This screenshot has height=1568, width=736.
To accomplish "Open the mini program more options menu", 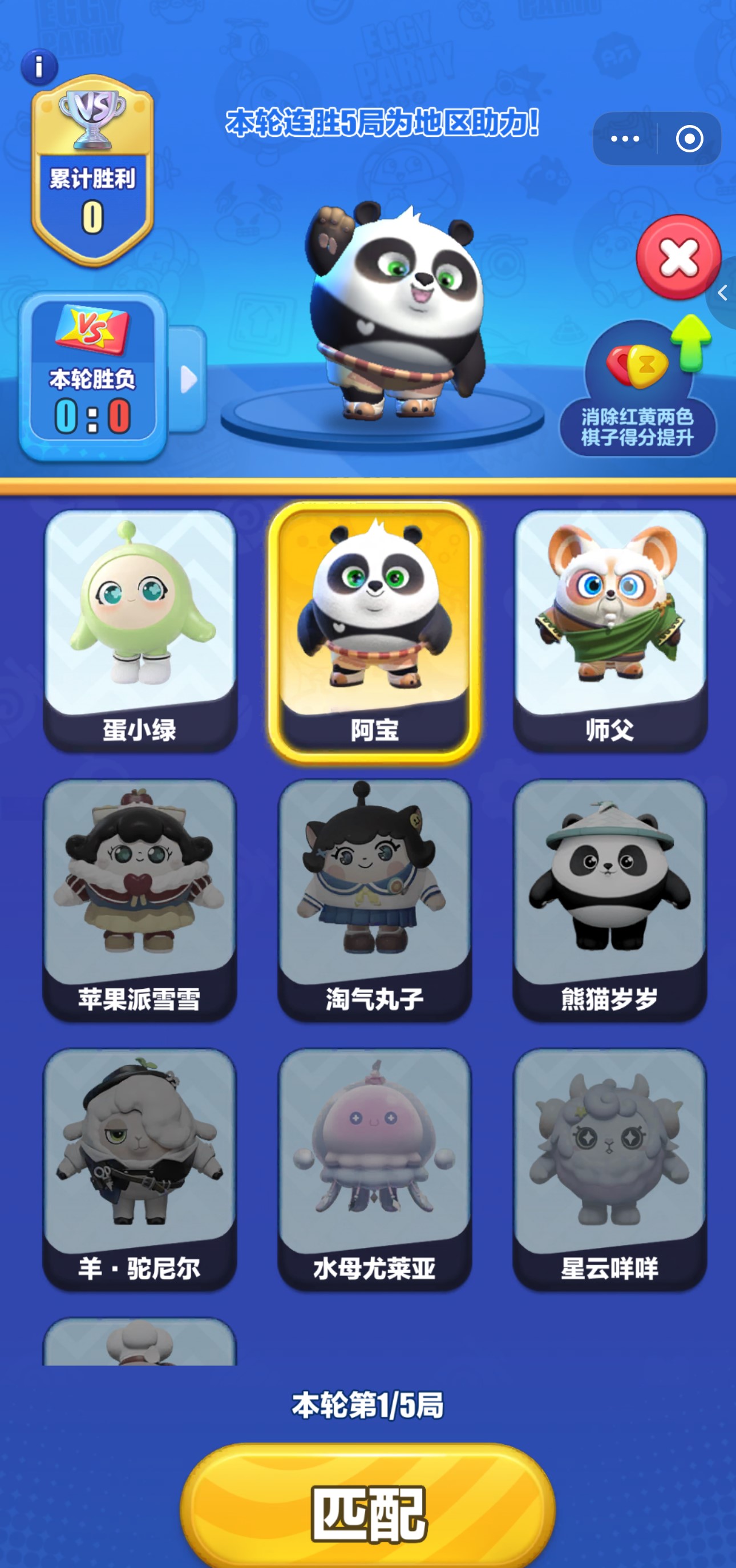I will (625, 139).
